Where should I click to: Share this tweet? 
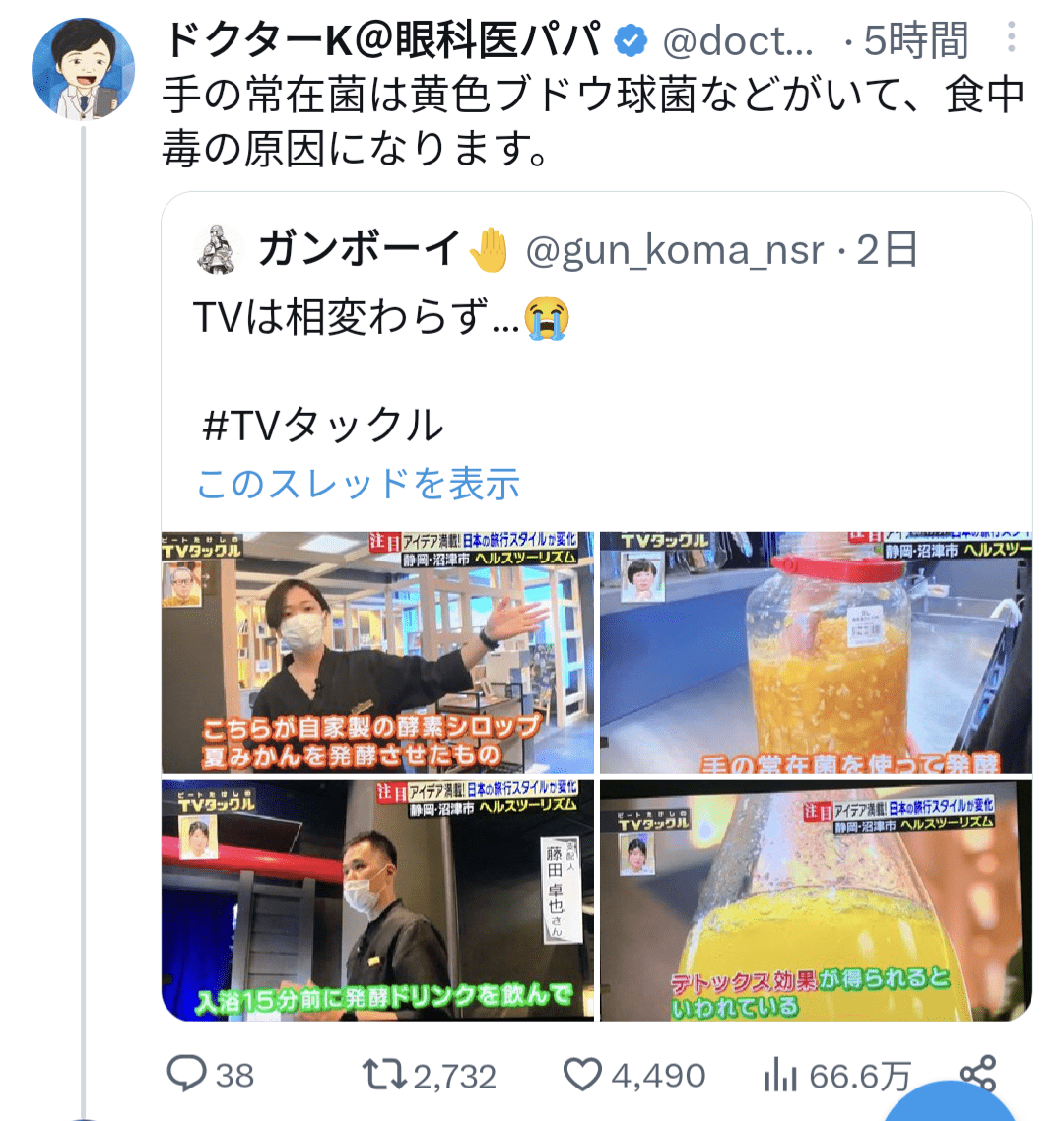click(977, 1072)
